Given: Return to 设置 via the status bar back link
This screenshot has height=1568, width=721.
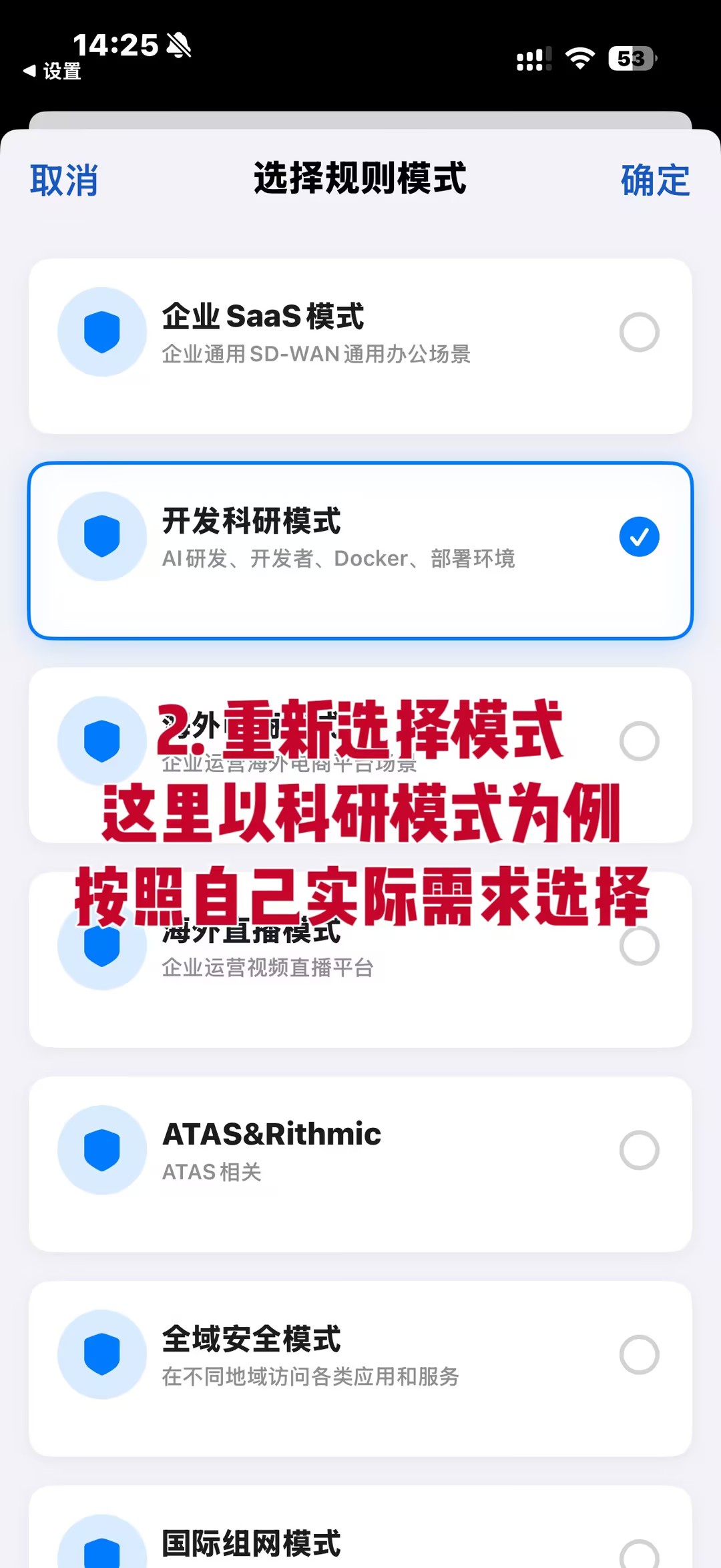Looking at the screenshot, I should [53, 71].
